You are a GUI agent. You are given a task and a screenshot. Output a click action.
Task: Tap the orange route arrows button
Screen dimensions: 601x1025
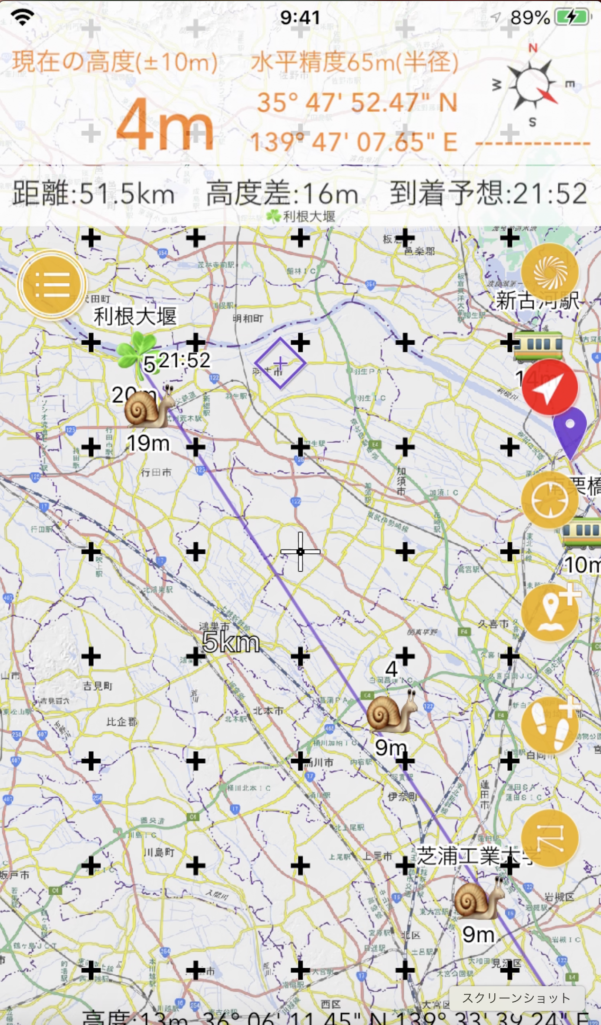550,838
